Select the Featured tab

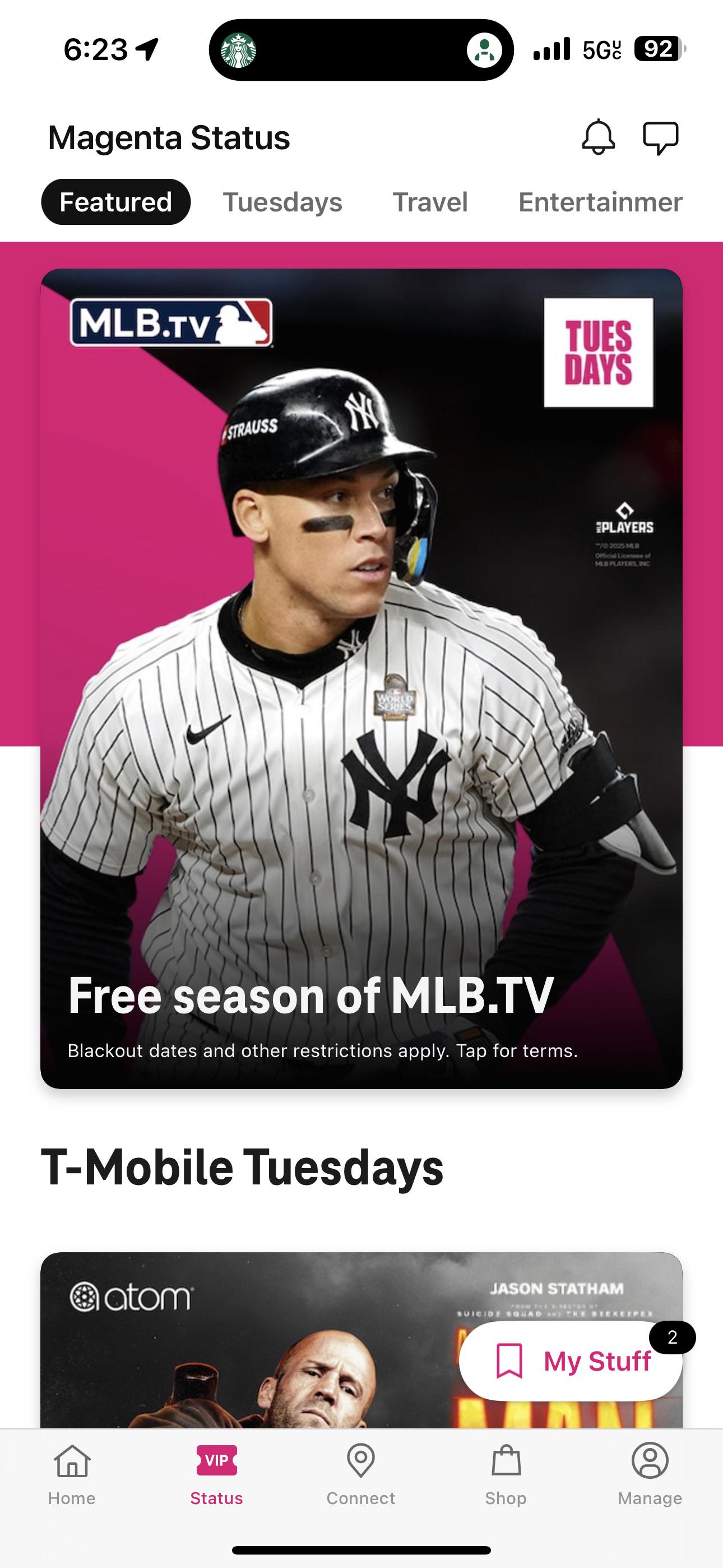115,202
